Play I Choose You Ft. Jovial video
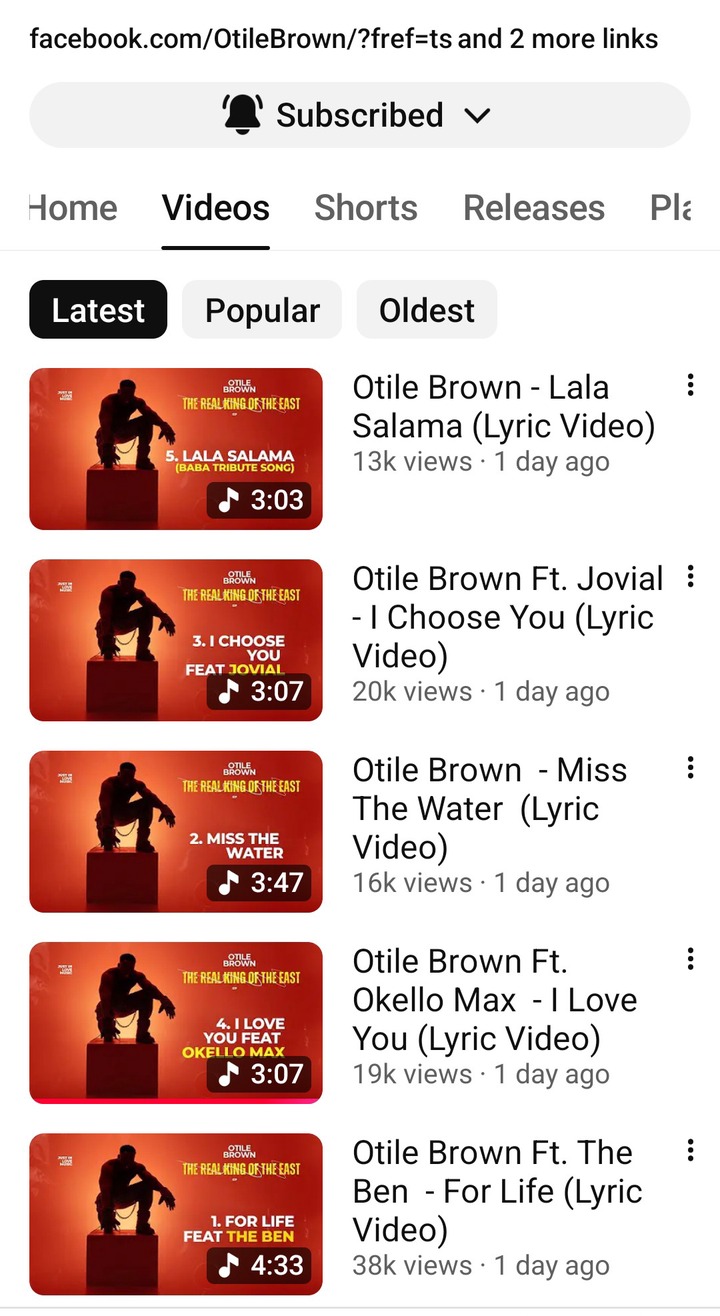The image size is (720, 1316). pyautogui.click(x=176, y=640)
